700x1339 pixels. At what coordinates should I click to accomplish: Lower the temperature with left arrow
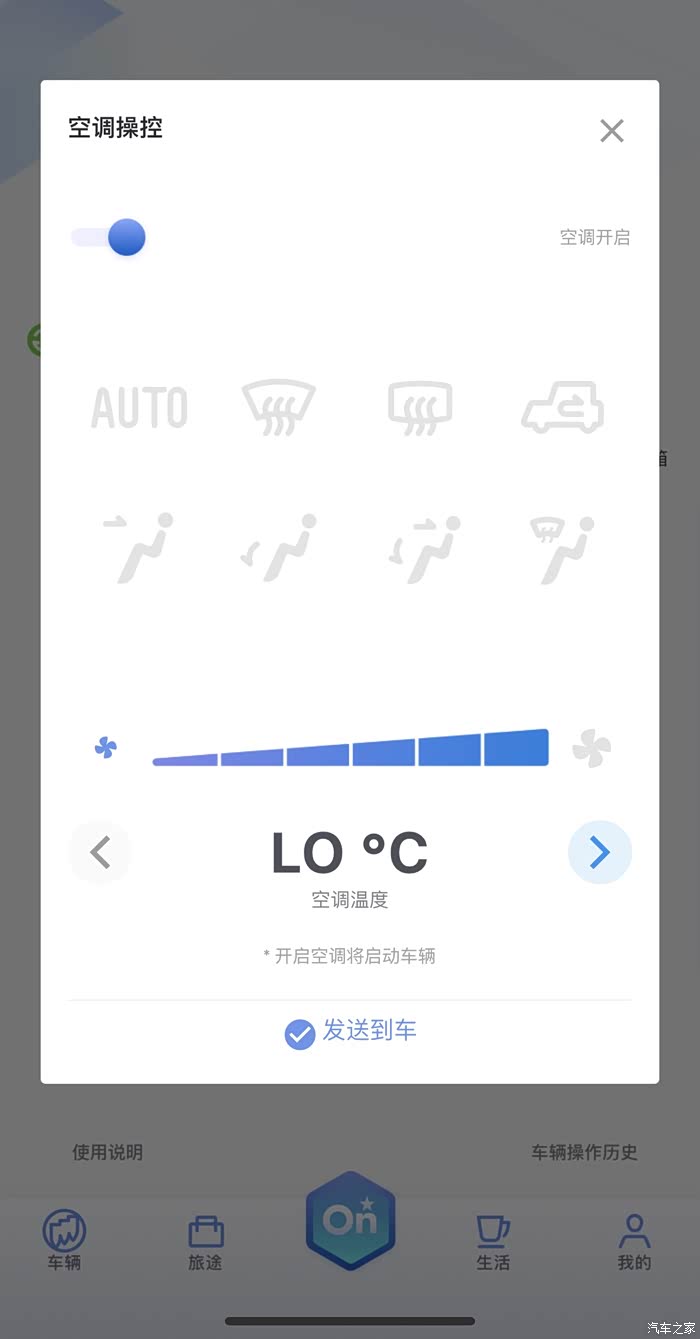click(x=100, y=852)
